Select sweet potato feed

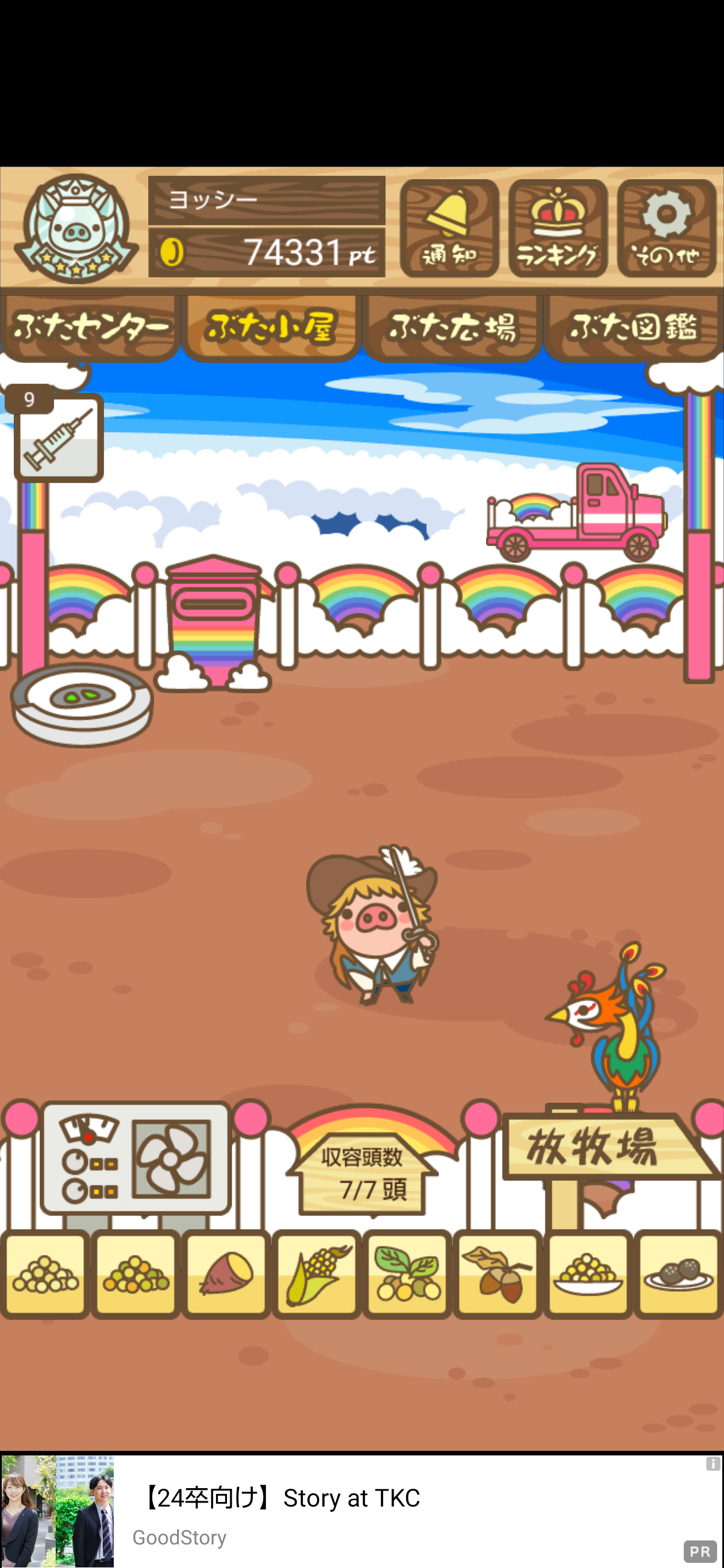pos(226,1273)
